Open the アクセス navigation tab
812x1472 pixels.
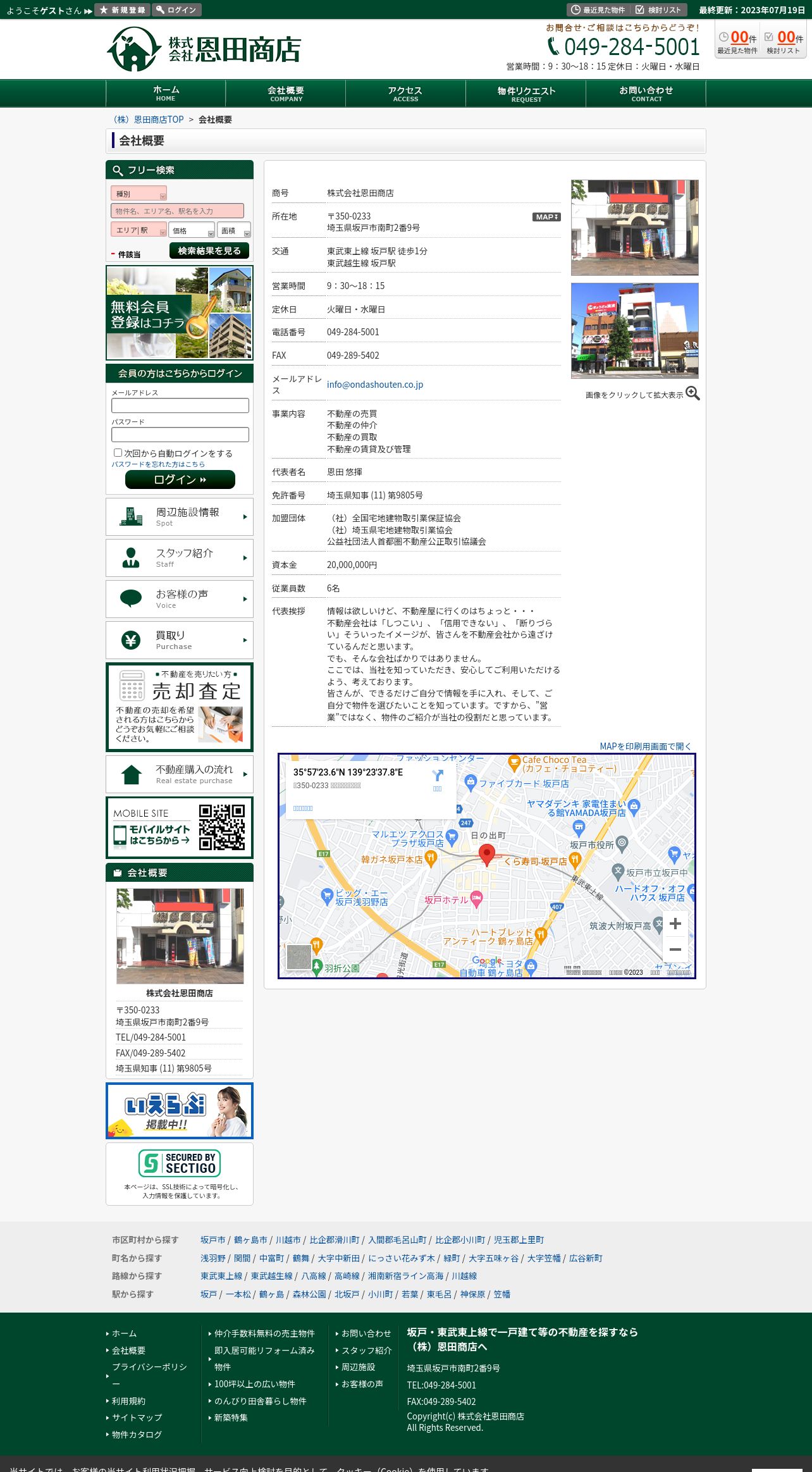[x=405, y=94]
